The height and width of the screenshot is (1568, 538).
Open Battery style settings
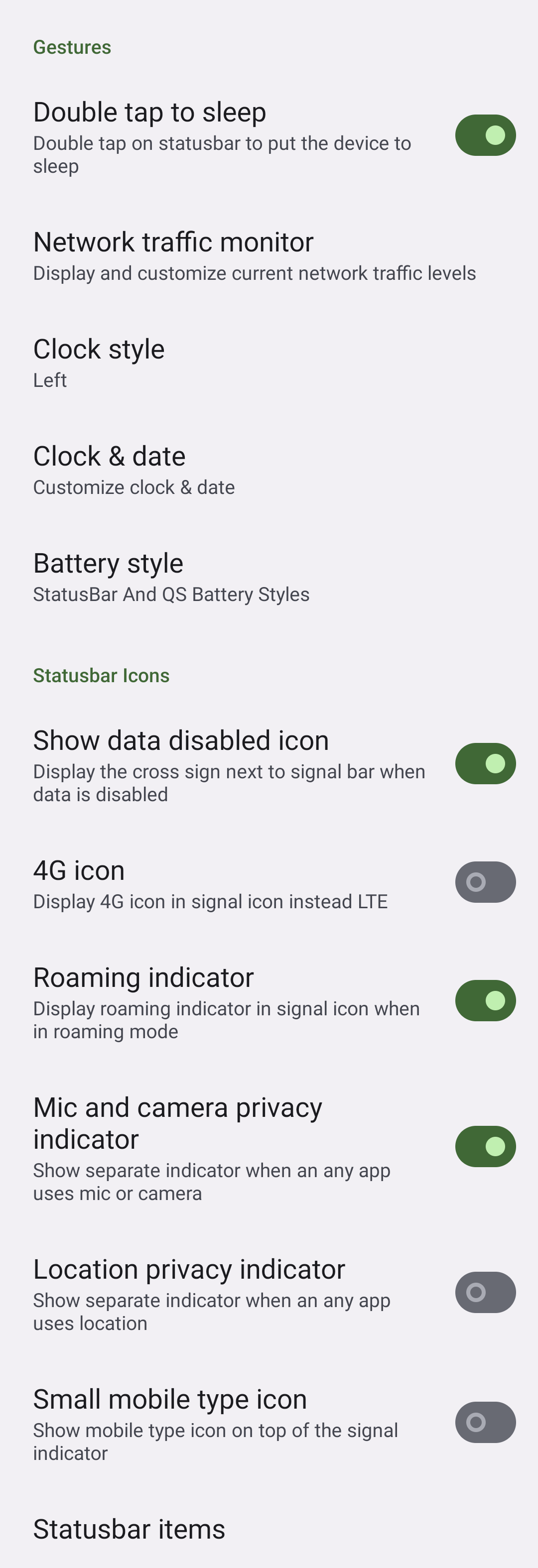(170, 577)
